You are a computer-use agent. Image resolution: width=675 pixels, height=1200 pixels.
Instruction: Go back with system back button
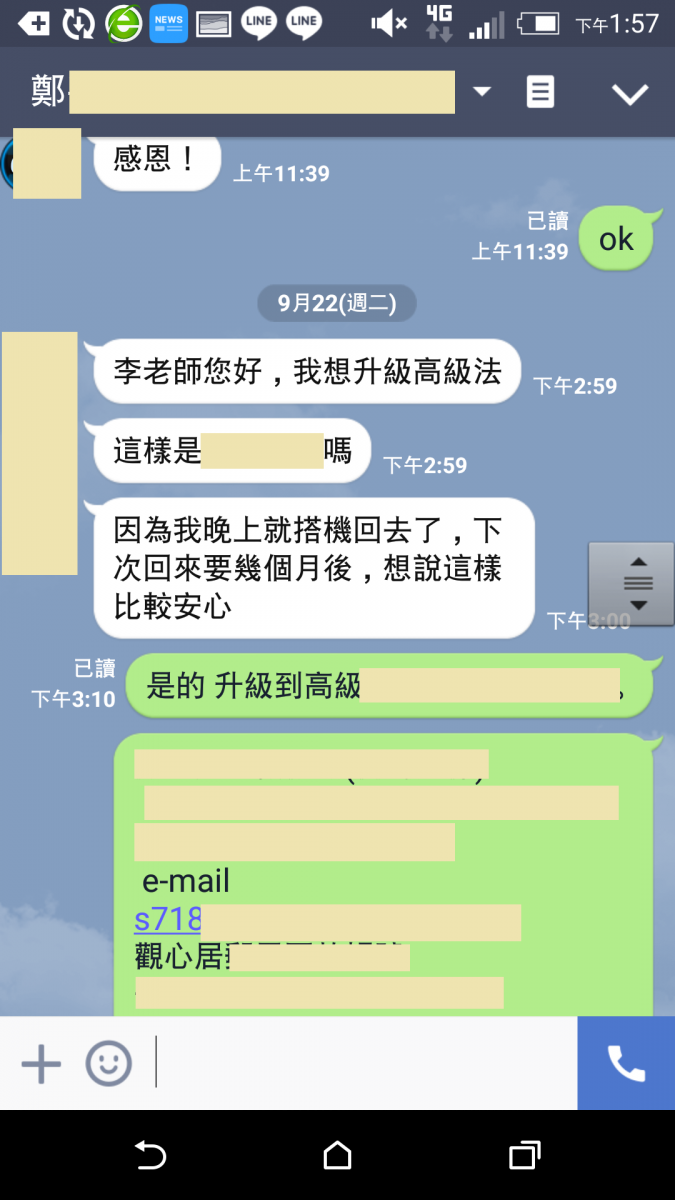pyautogui.click(x=150, y=1156)
